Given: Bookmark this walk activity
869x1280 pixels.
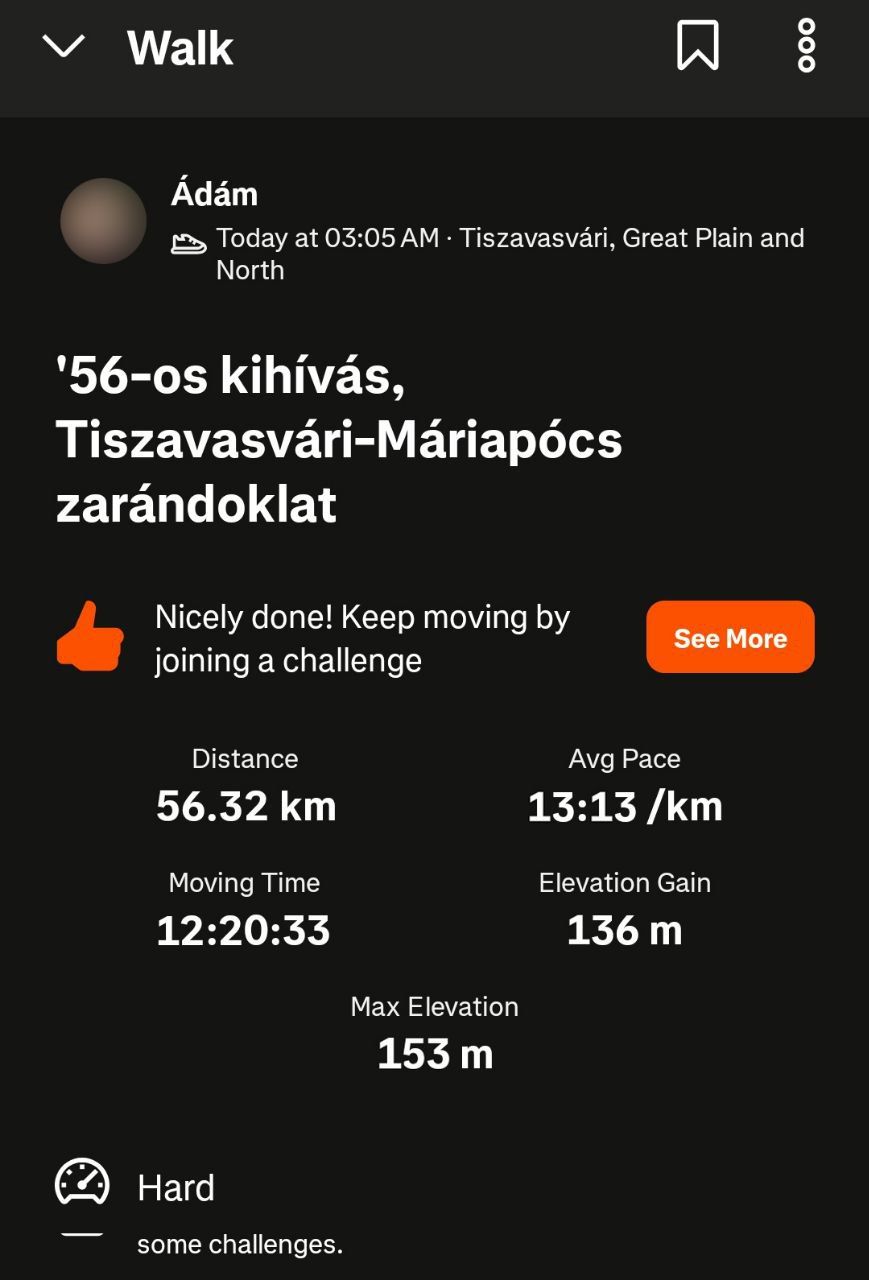Looking at the screenshot, I should tap(697, 46).
